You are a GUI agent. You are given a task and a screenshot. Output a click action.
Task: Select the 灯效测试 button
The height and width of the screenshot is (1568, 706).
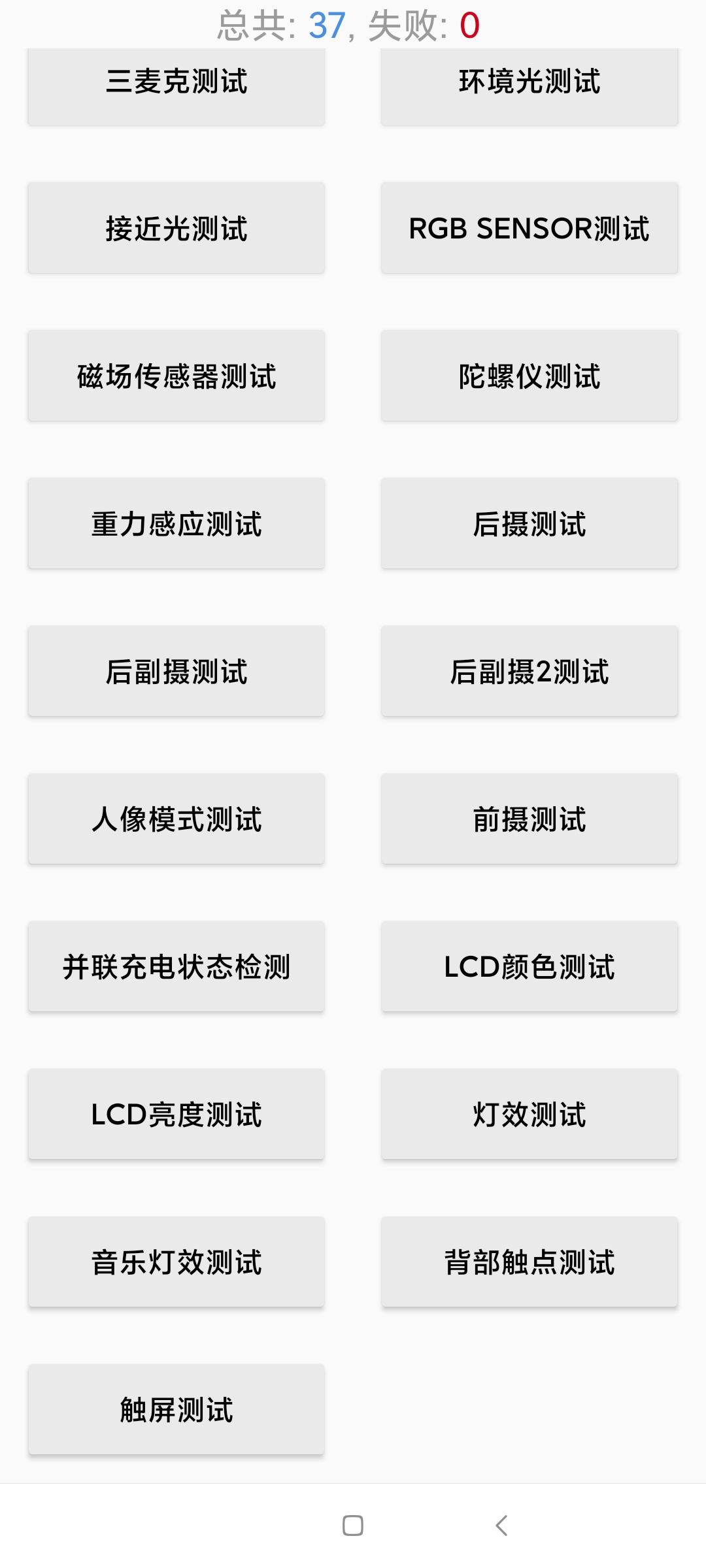[x=529, y=1115]
